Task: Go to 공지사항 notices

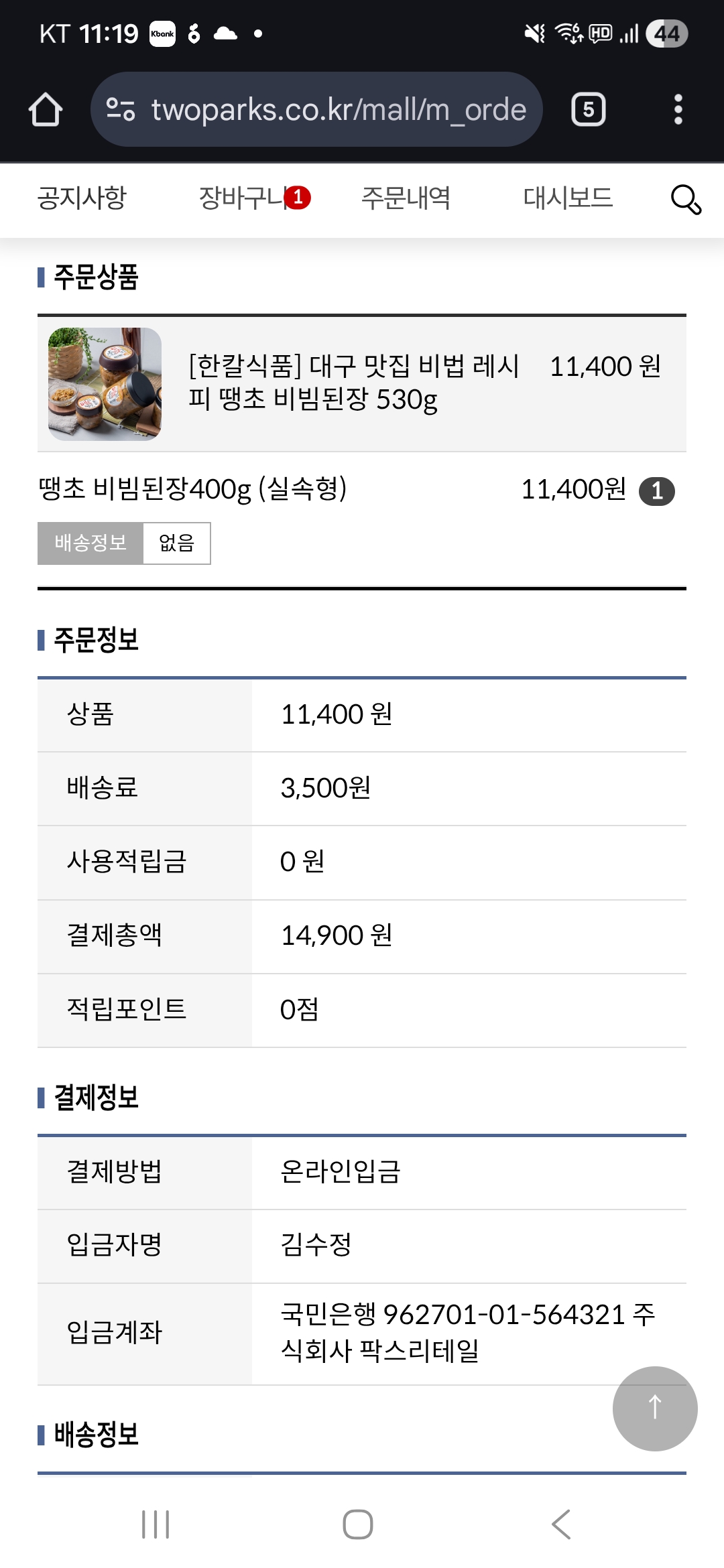Action: 82,198
